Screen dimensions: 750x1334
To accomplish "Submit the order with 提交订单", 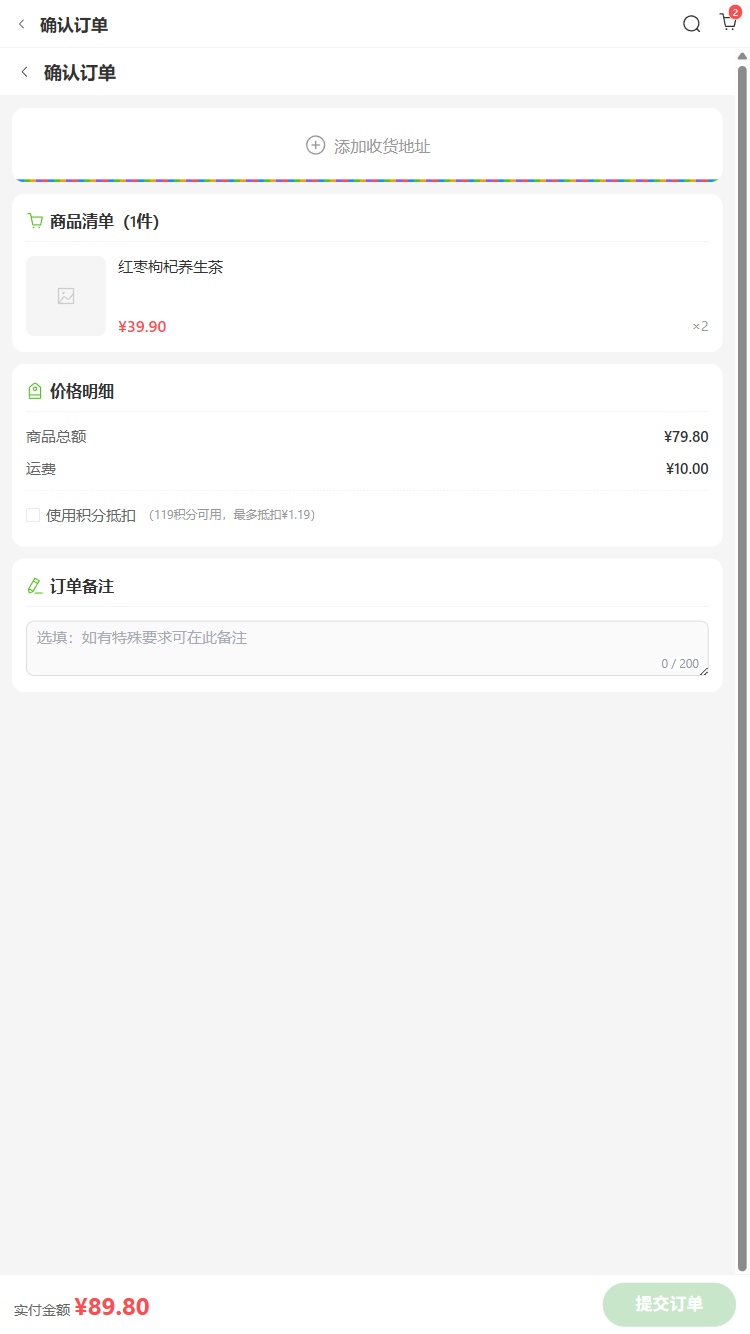I will tap(668, 1304).
